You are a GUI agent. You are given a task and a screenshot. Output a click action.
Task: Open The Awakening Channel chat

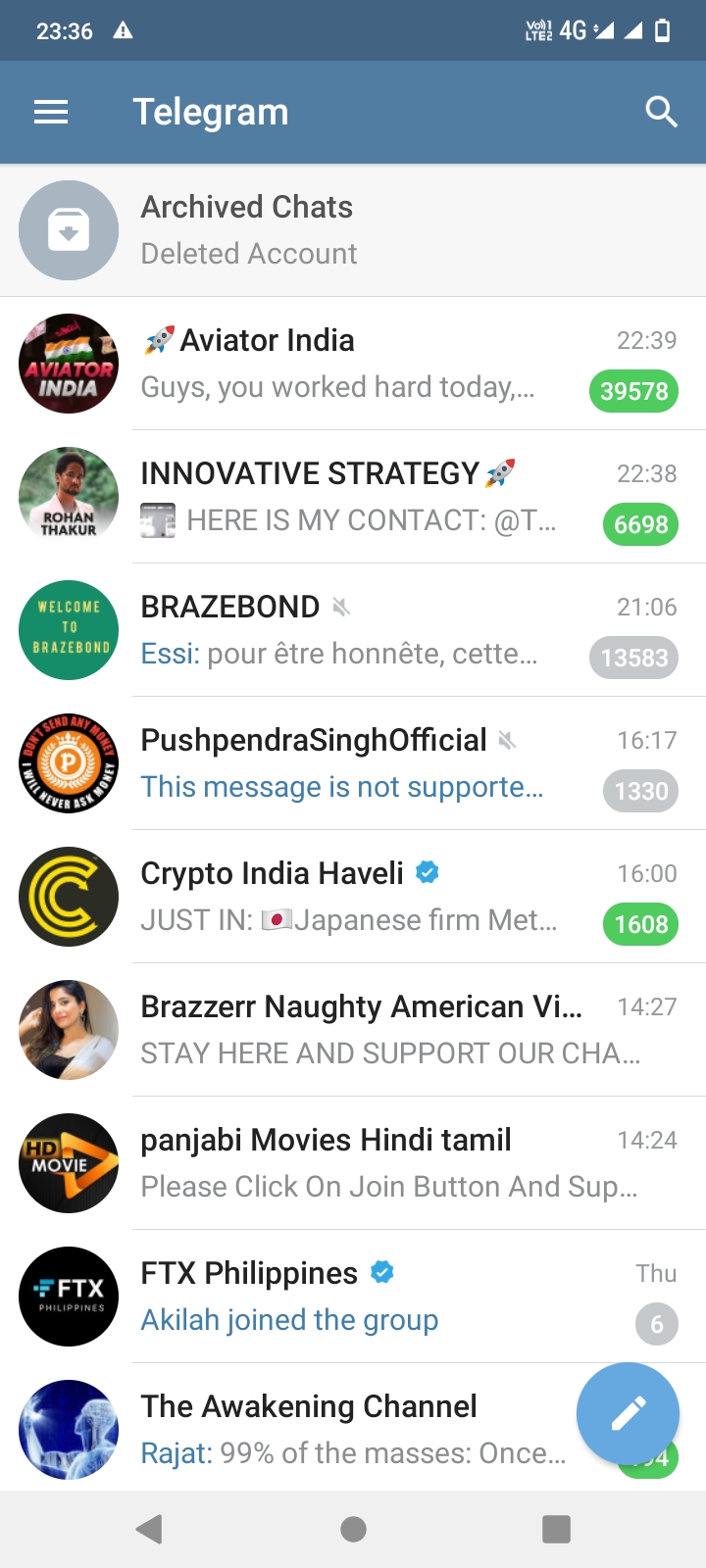point(294,1428)
